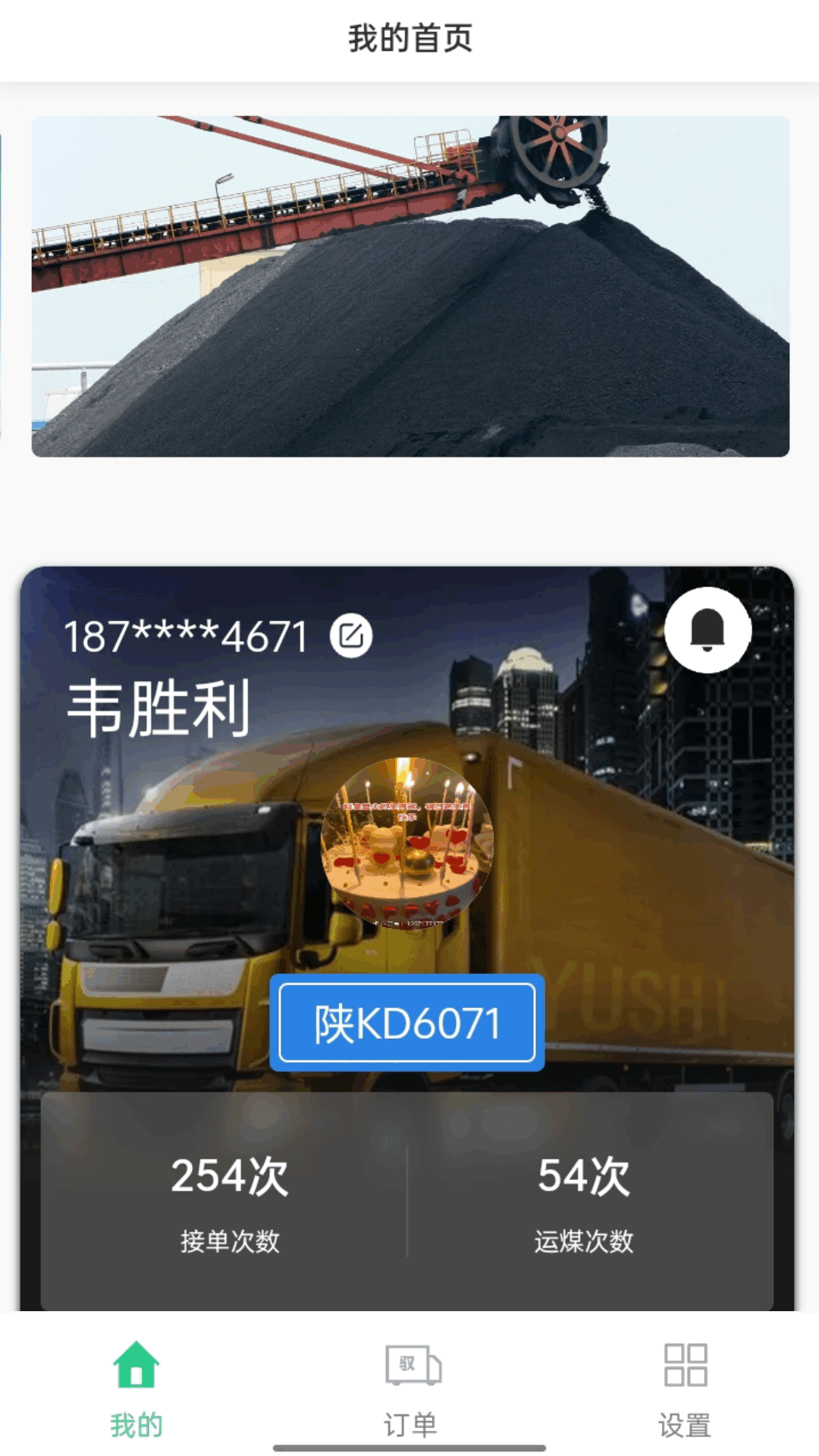Open the notifications bell
This screenshot has height=1456, width=819.
click(708, 629)
